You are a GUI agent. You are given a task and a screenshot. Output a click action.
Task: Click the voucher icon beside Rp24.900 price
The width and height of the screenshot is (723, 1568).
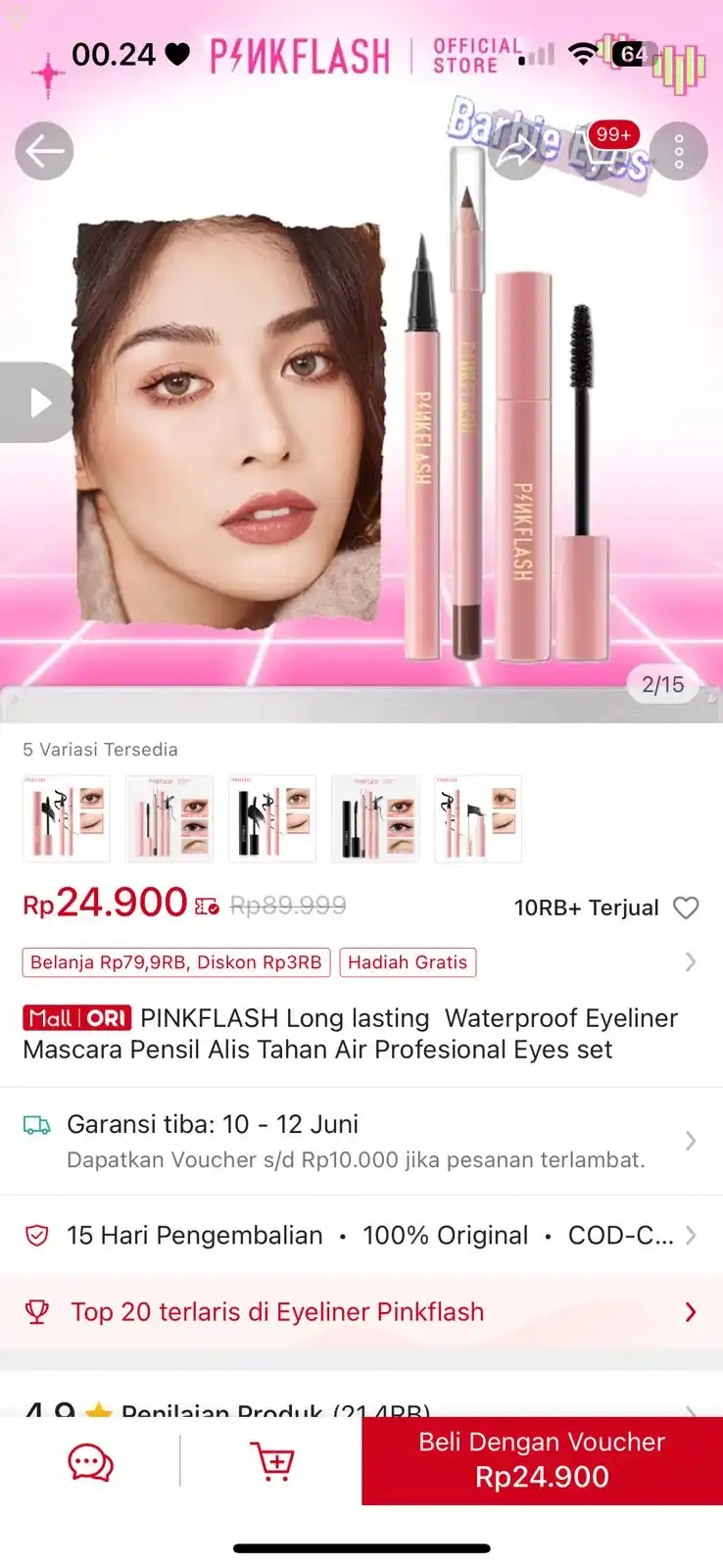[205, 906]
